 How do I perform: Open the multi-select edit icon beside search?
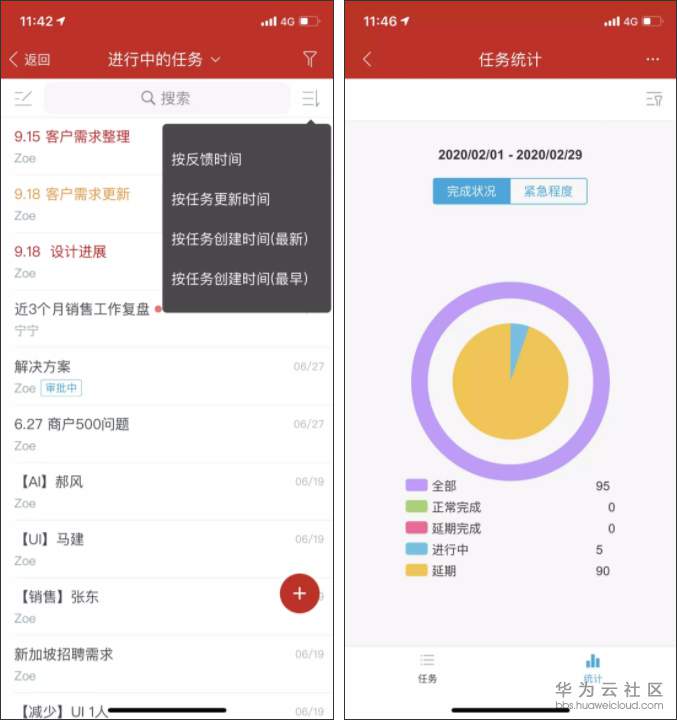point(23,98)
